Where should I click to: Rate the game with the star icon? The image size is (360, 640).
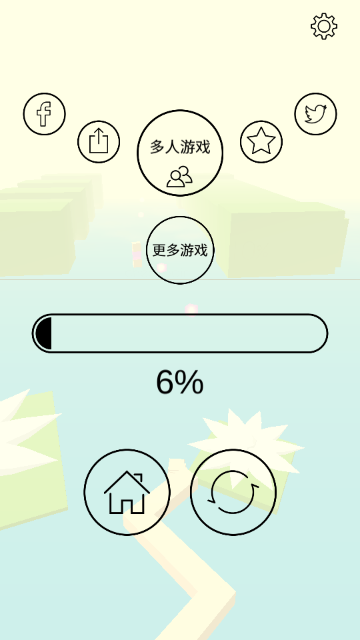pyautogui.click(x=261, y=142)
